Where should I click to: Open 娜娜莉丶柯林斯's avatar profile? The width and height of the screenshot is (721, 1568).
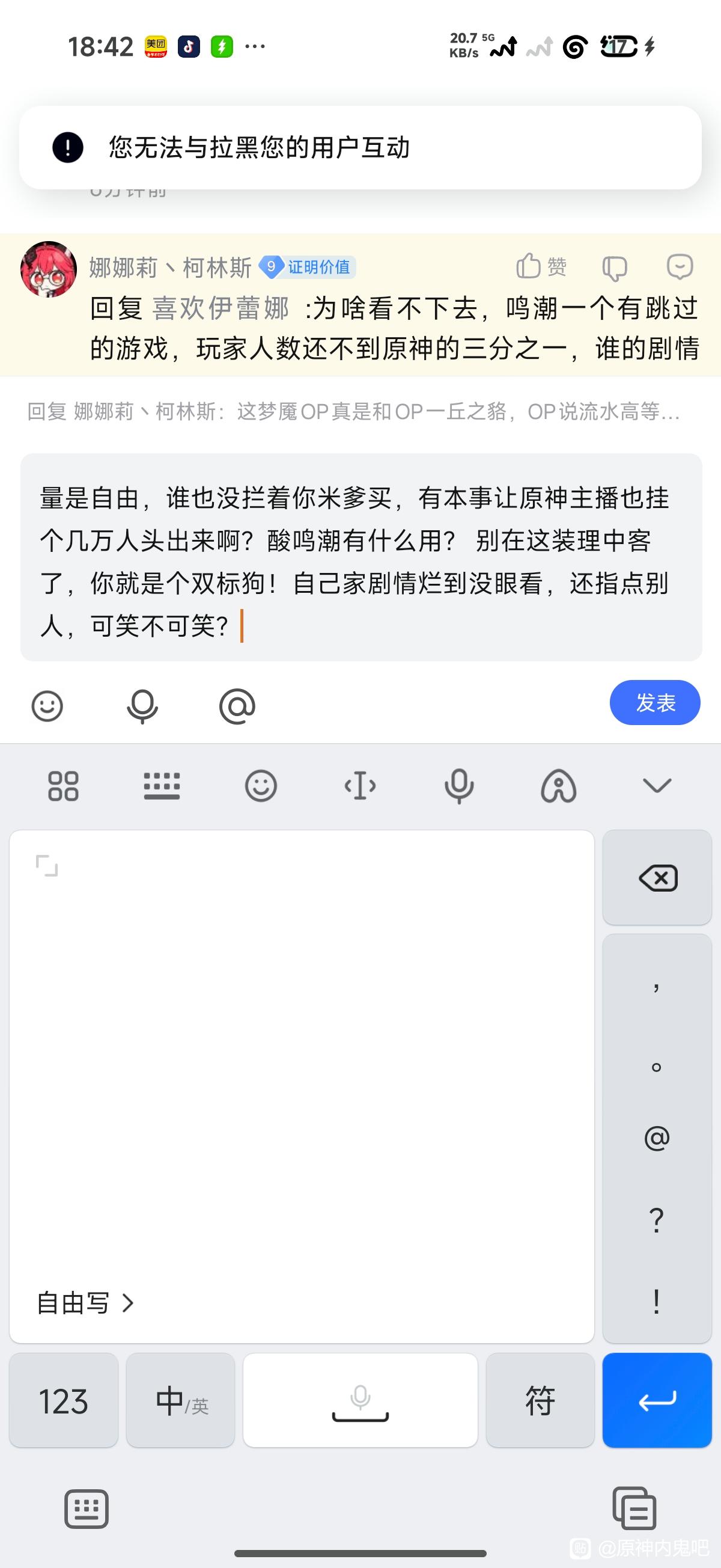pos(49,269)
